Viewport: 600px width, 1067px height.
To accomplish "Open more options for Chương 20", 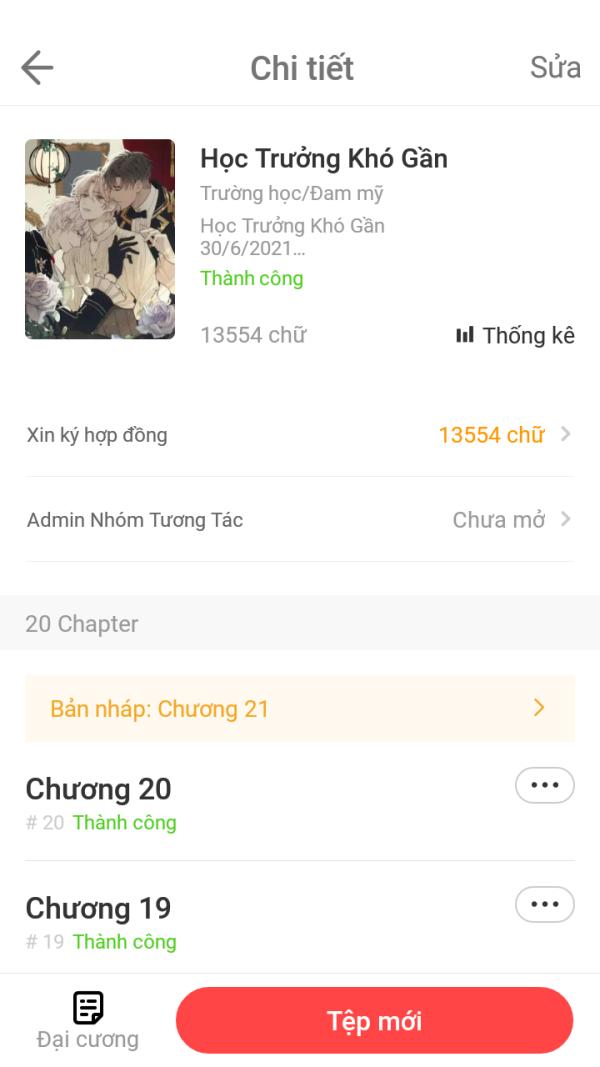I will (544, 786).
